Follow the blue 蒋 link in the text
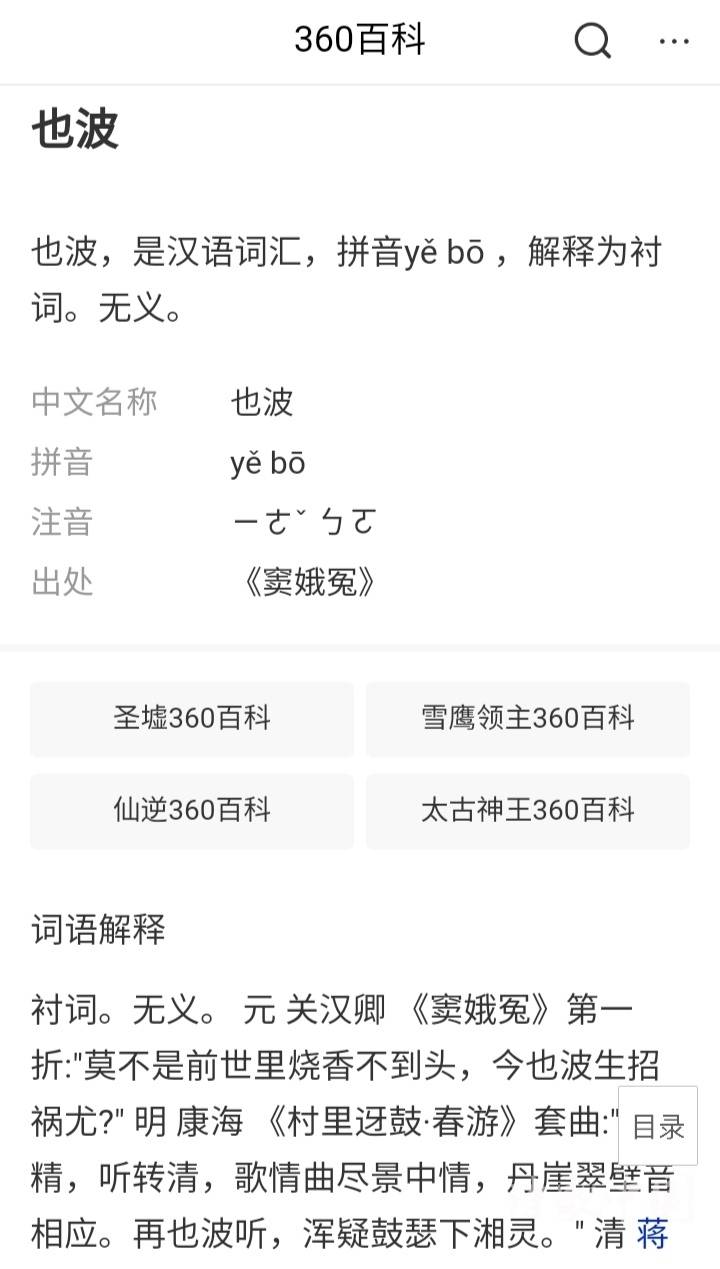Image resolution: width=720 pixels, height=1269 pixels. [x=652, y=1235]
